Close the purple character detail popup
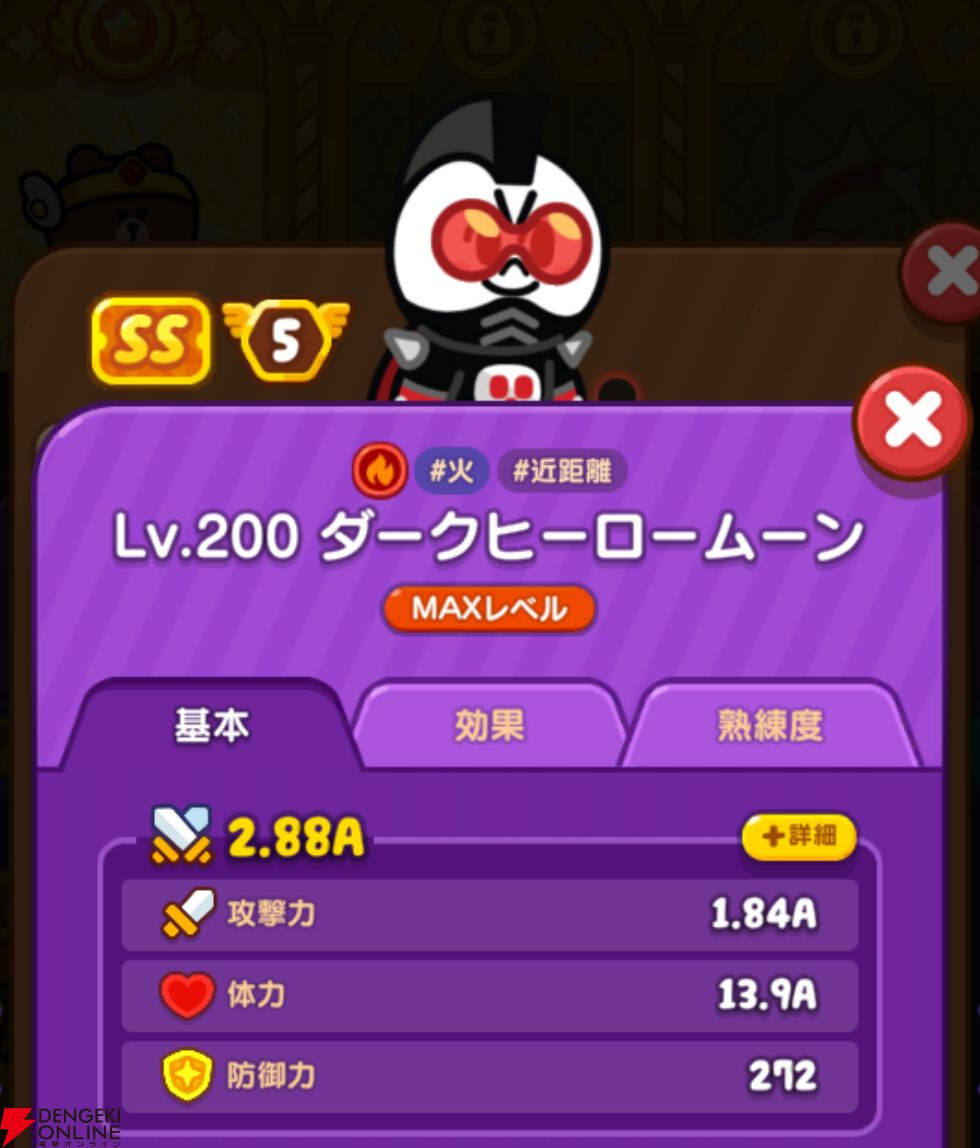980x1148 pixels. [x=912, y=420]
